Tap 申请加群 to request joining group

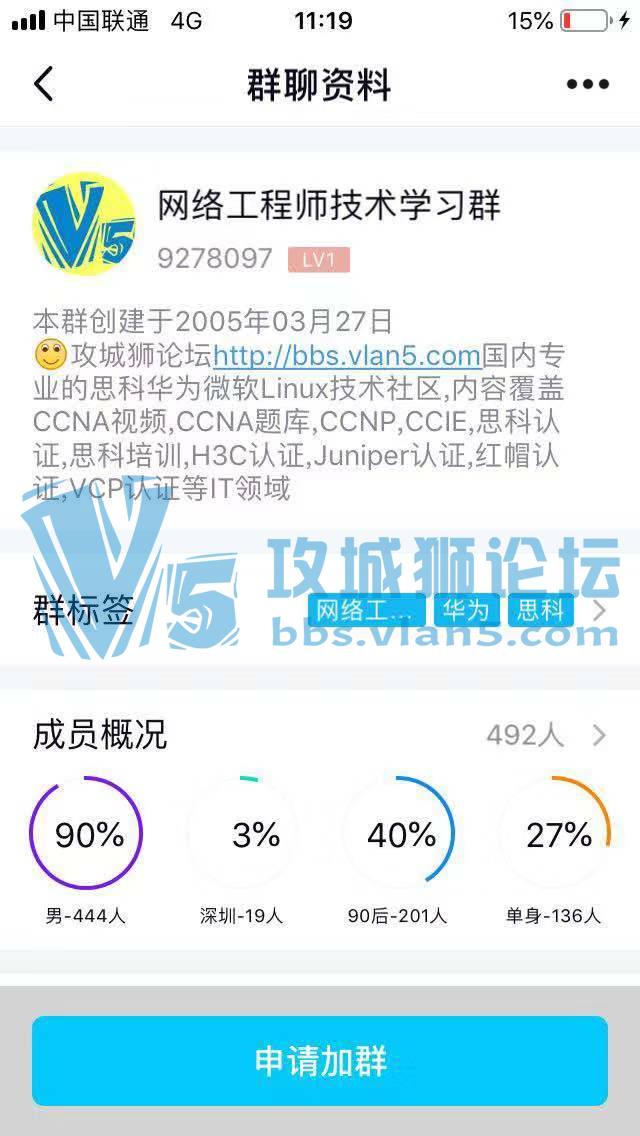[320, 1061]
